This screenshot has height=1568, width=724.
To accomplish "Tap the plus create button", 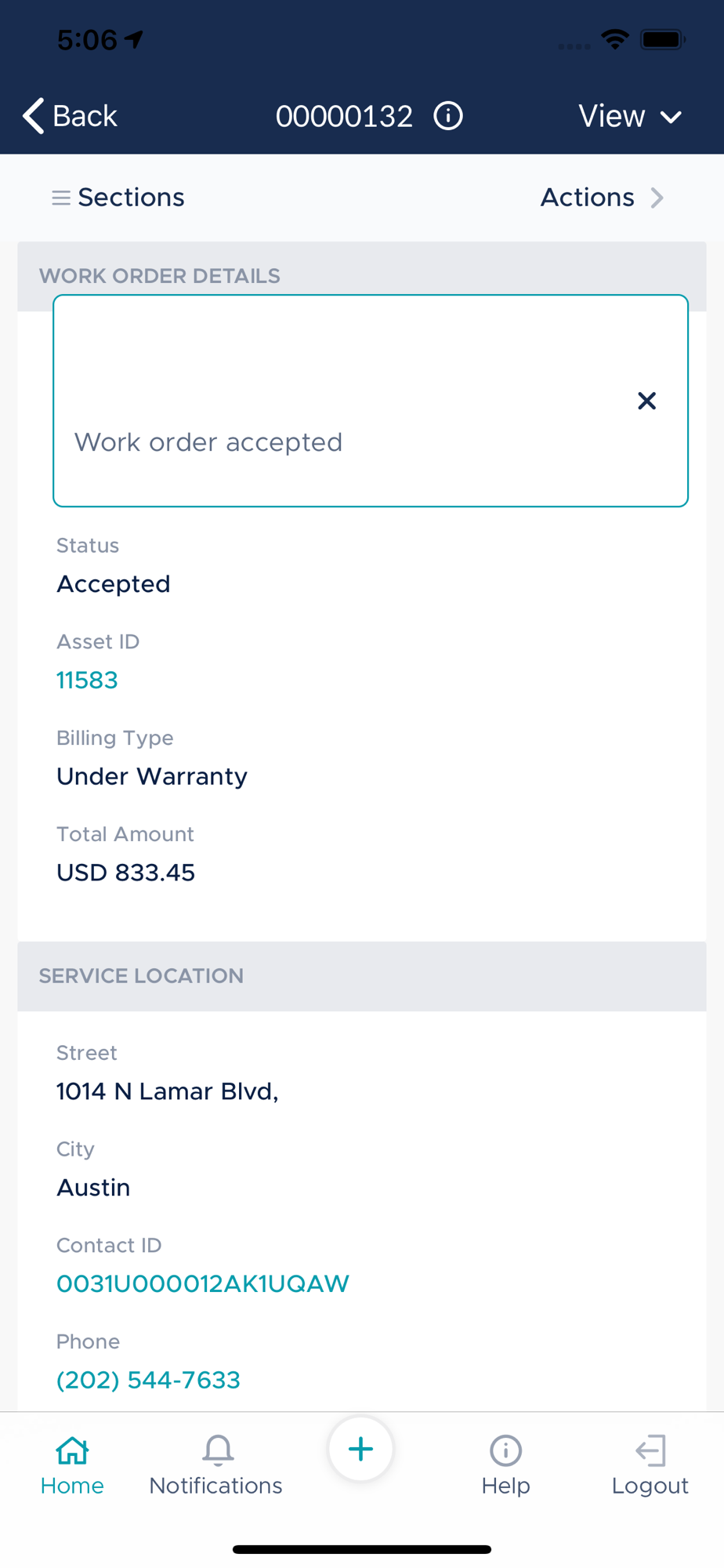I will pos(360,1449).
